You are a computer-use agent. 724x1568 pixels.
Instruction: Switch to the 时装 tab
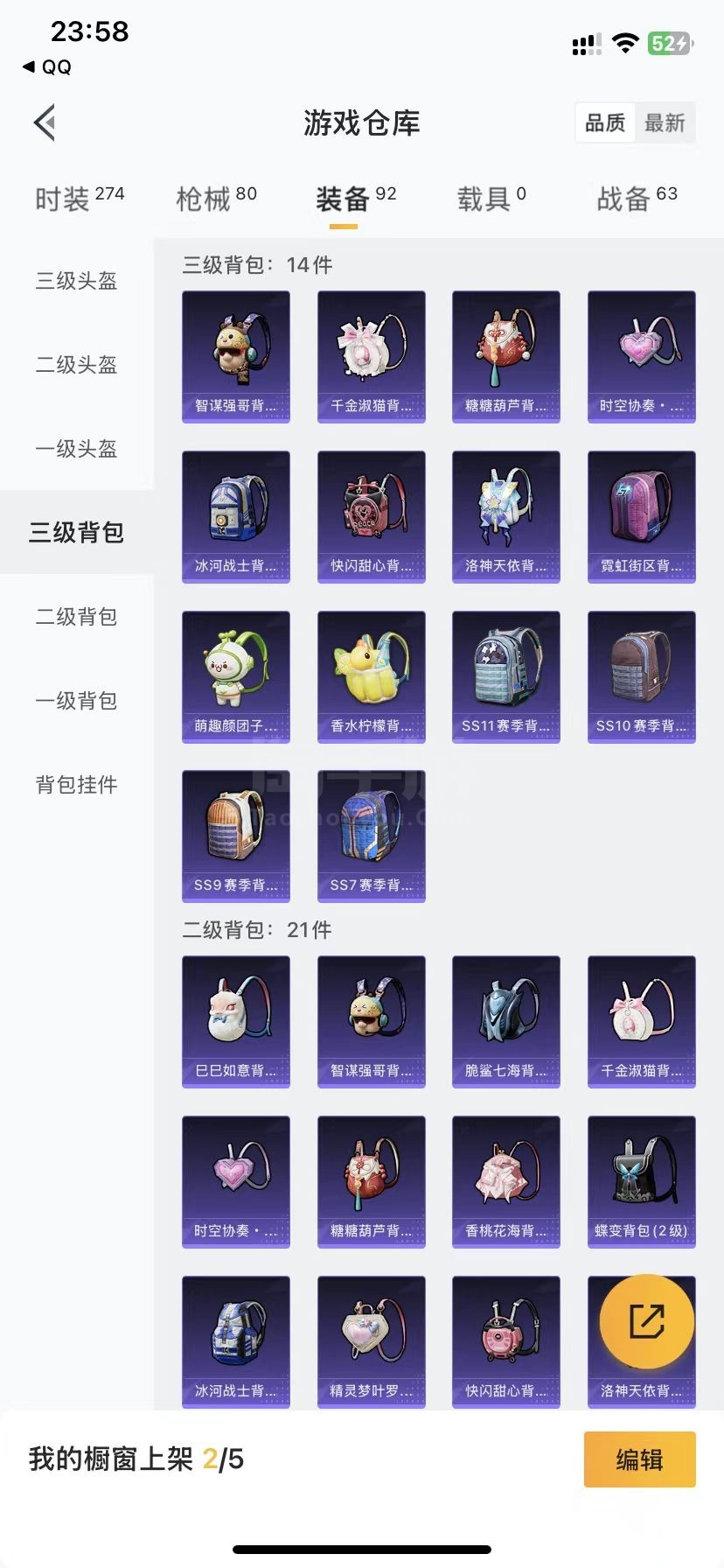[x=80, y=199]
